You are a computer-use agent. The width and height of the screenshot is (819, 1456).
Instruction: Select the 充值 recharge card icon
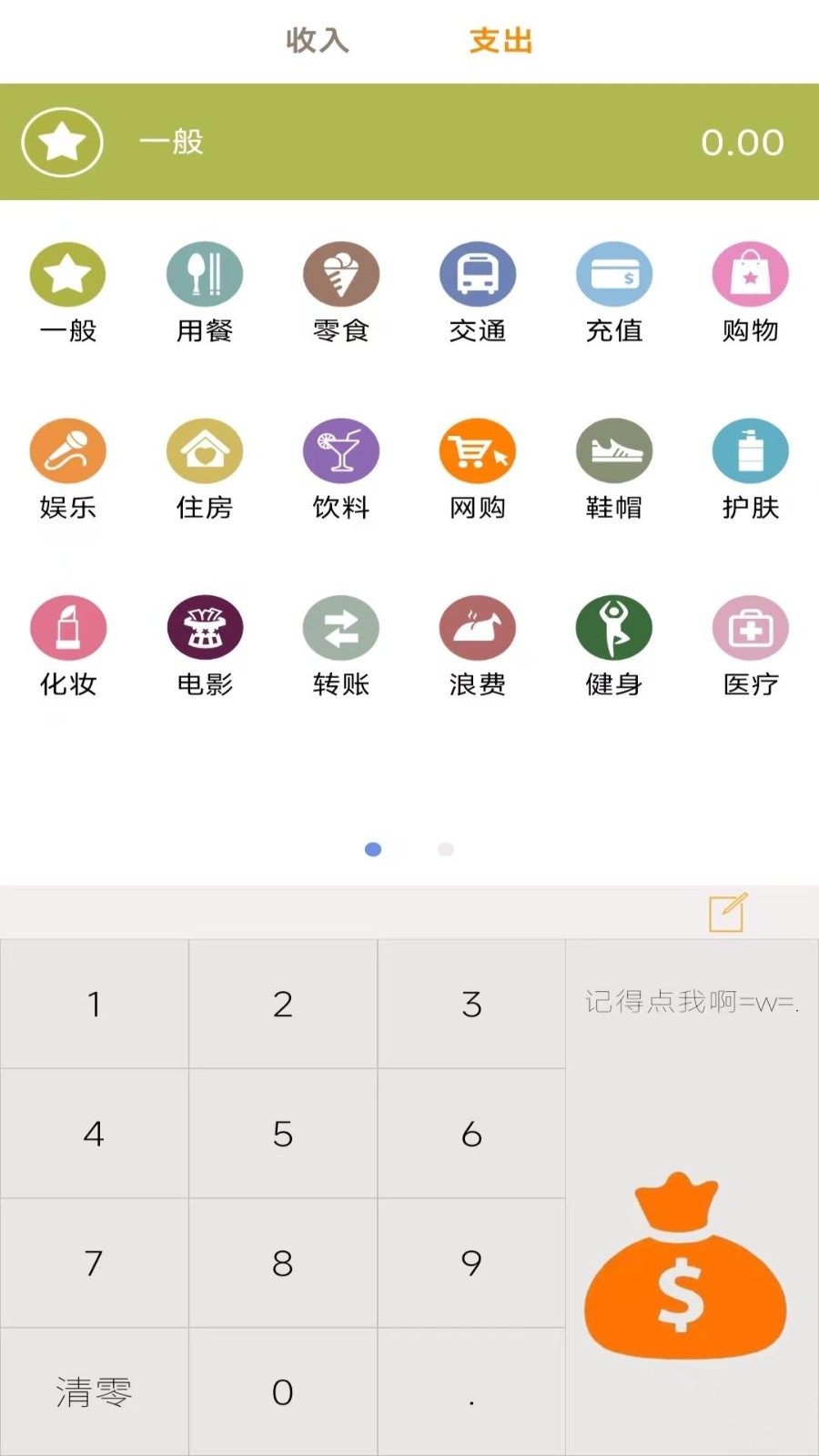pos(613,273)
